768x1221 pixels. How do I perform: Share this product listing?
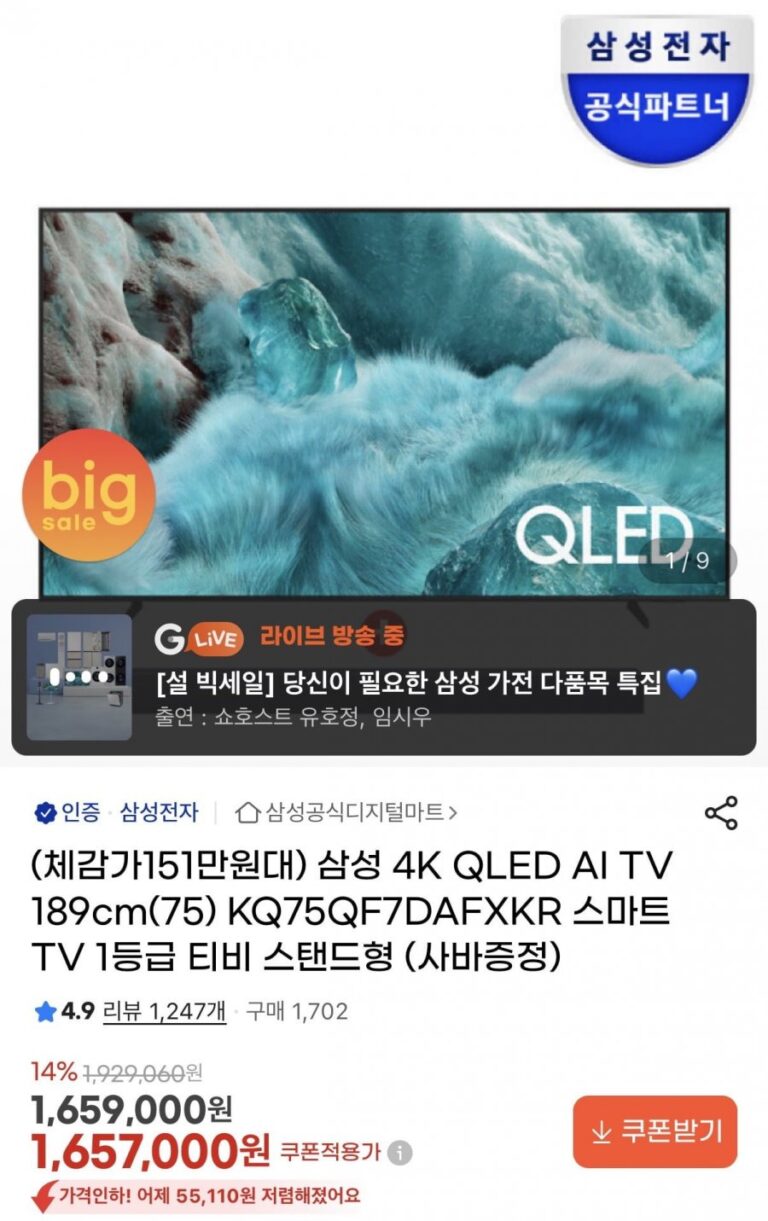[721, 812]
